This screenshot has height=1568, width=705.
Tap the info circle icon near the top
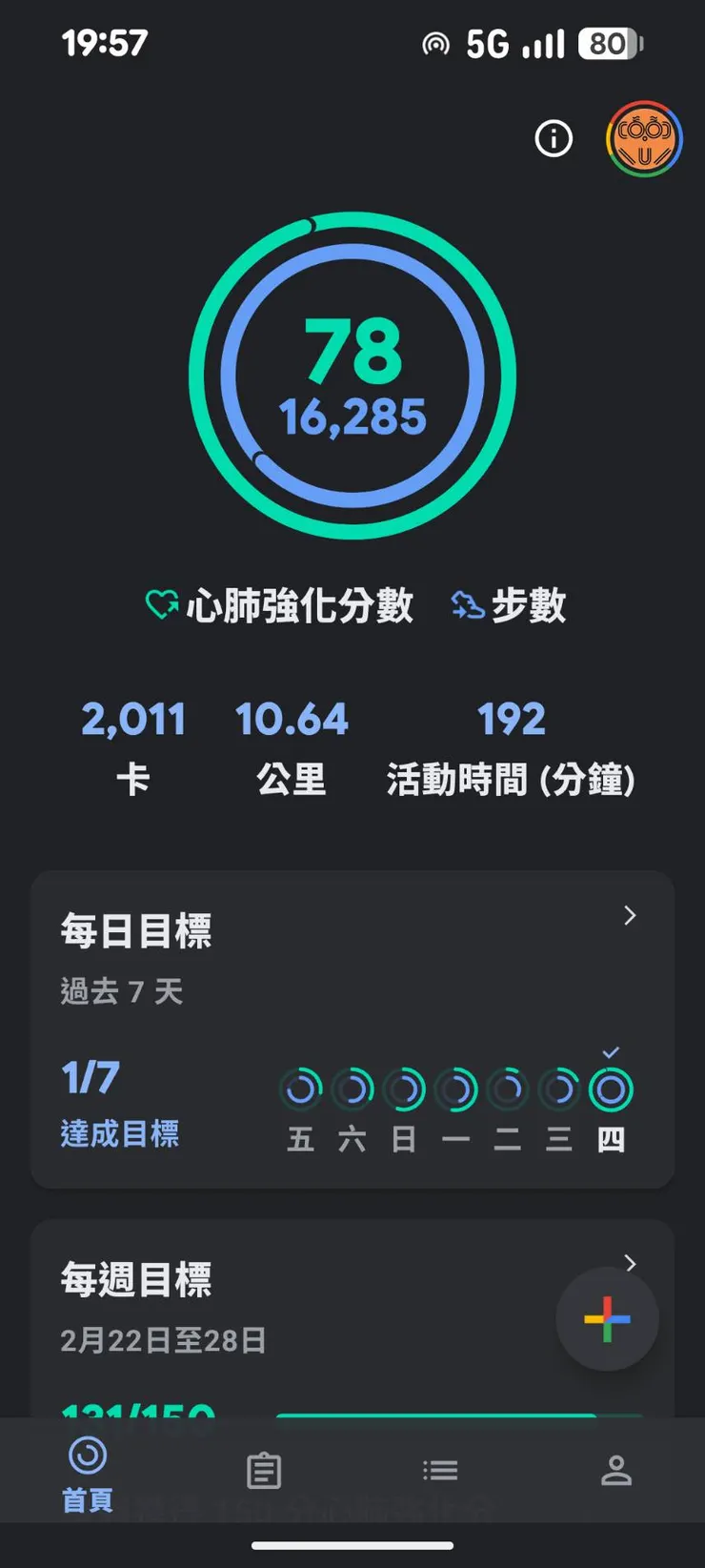tap(553, 138)
